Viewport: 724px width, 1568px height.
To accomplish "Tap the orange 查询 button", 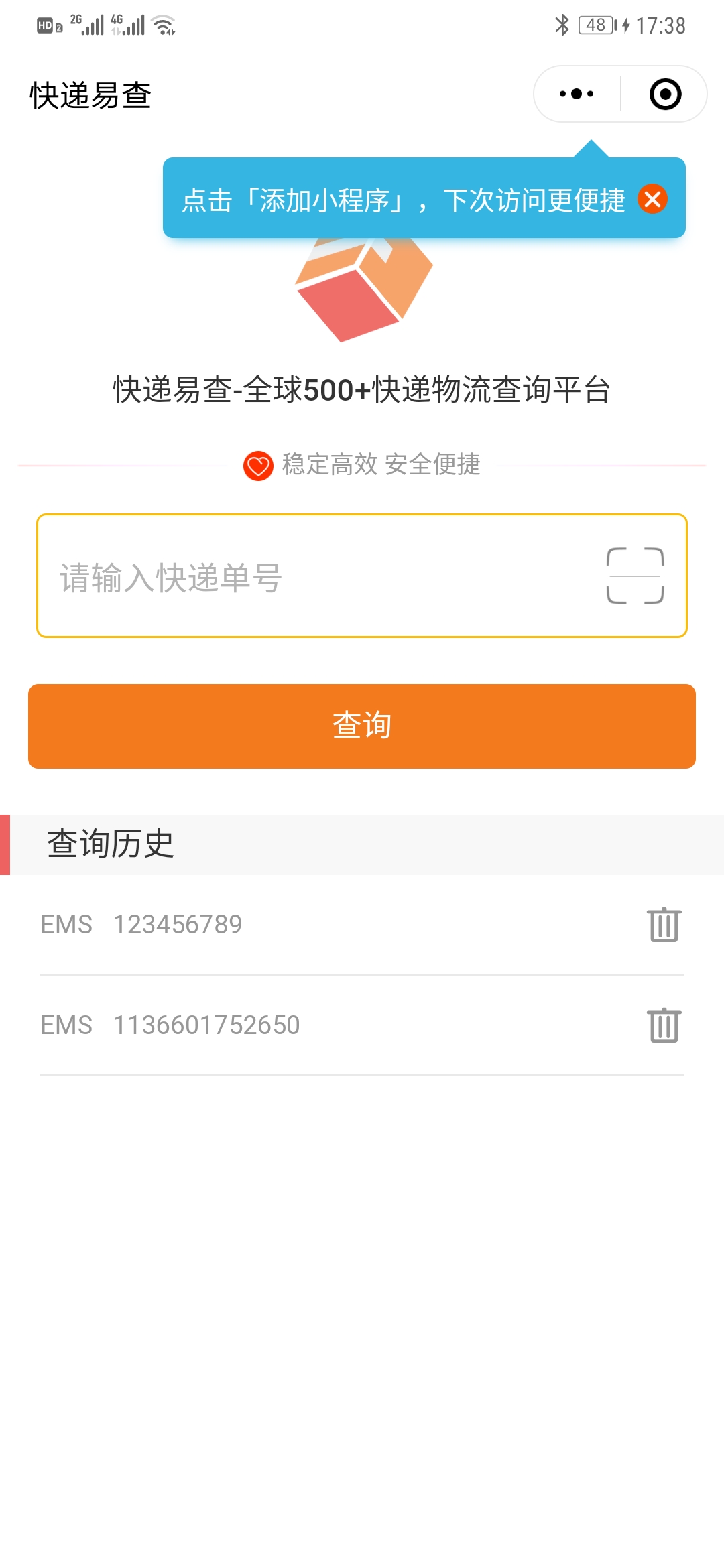I will pyautogui.click(x=362, y=726).
